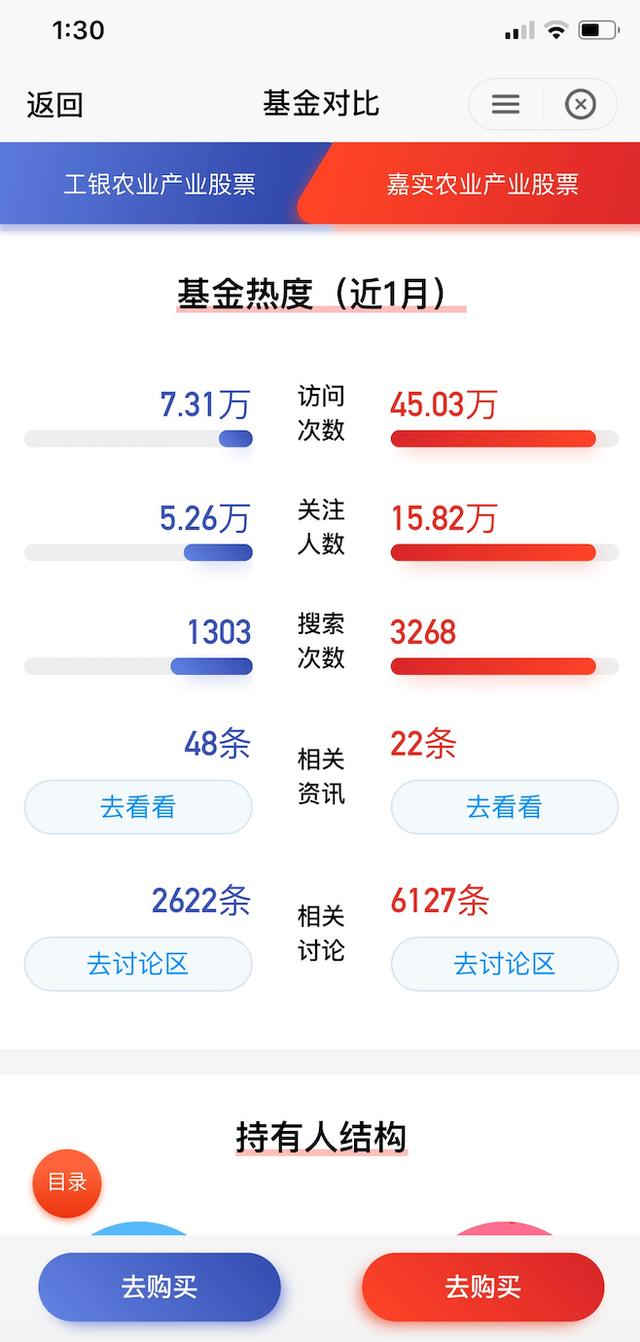Screen dimensions: 640x1342
Task: Tap 去看看 under 48条 news
Action: coord(138,807)
